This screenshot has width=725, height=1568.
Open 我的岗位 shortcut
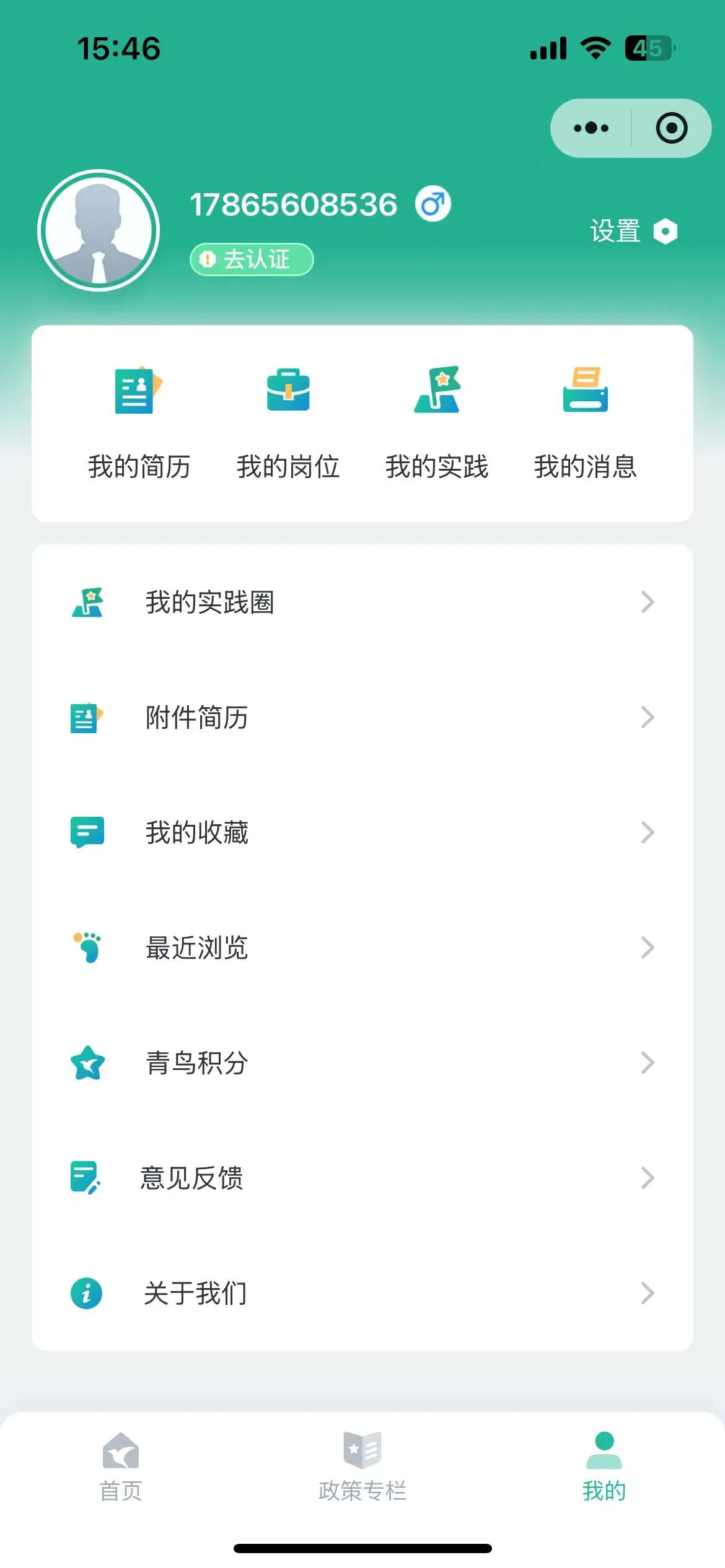[x=288, y=422]
